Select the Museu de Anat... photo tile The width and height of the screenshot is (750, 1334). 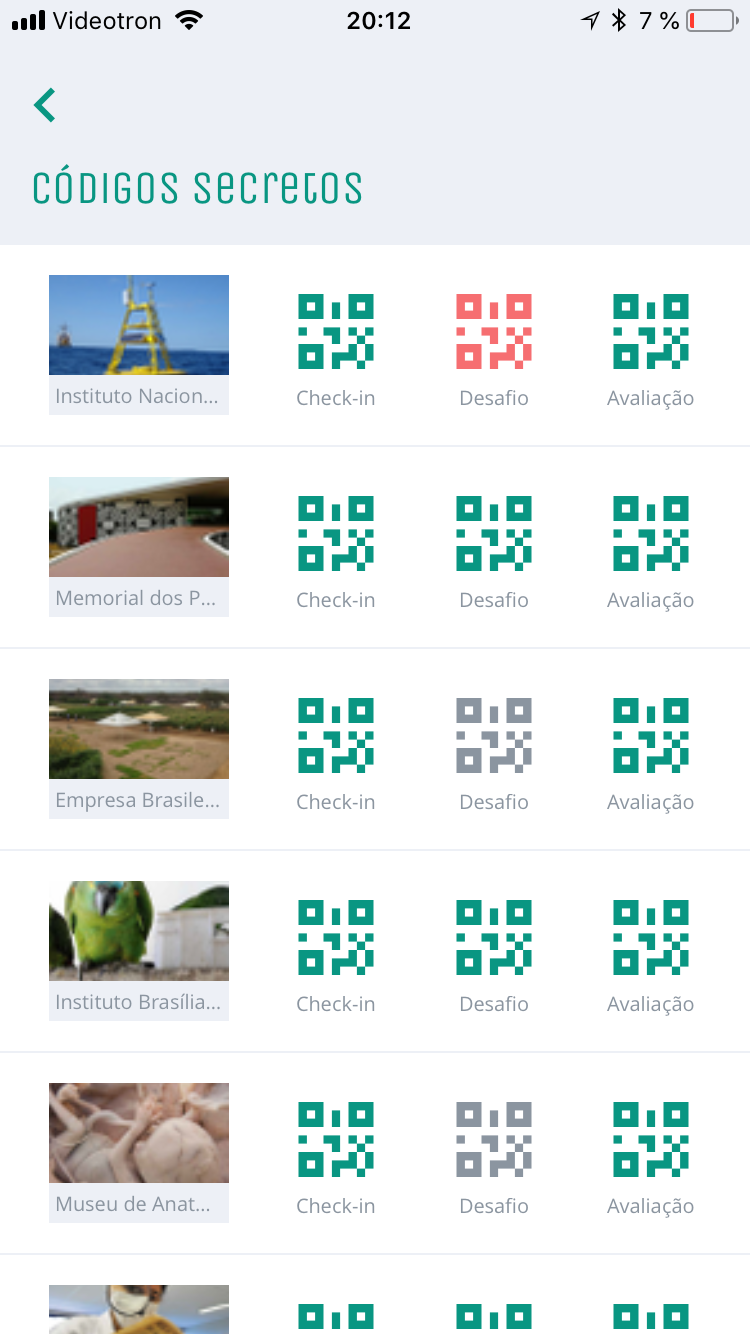click(x=139, y=1134)
